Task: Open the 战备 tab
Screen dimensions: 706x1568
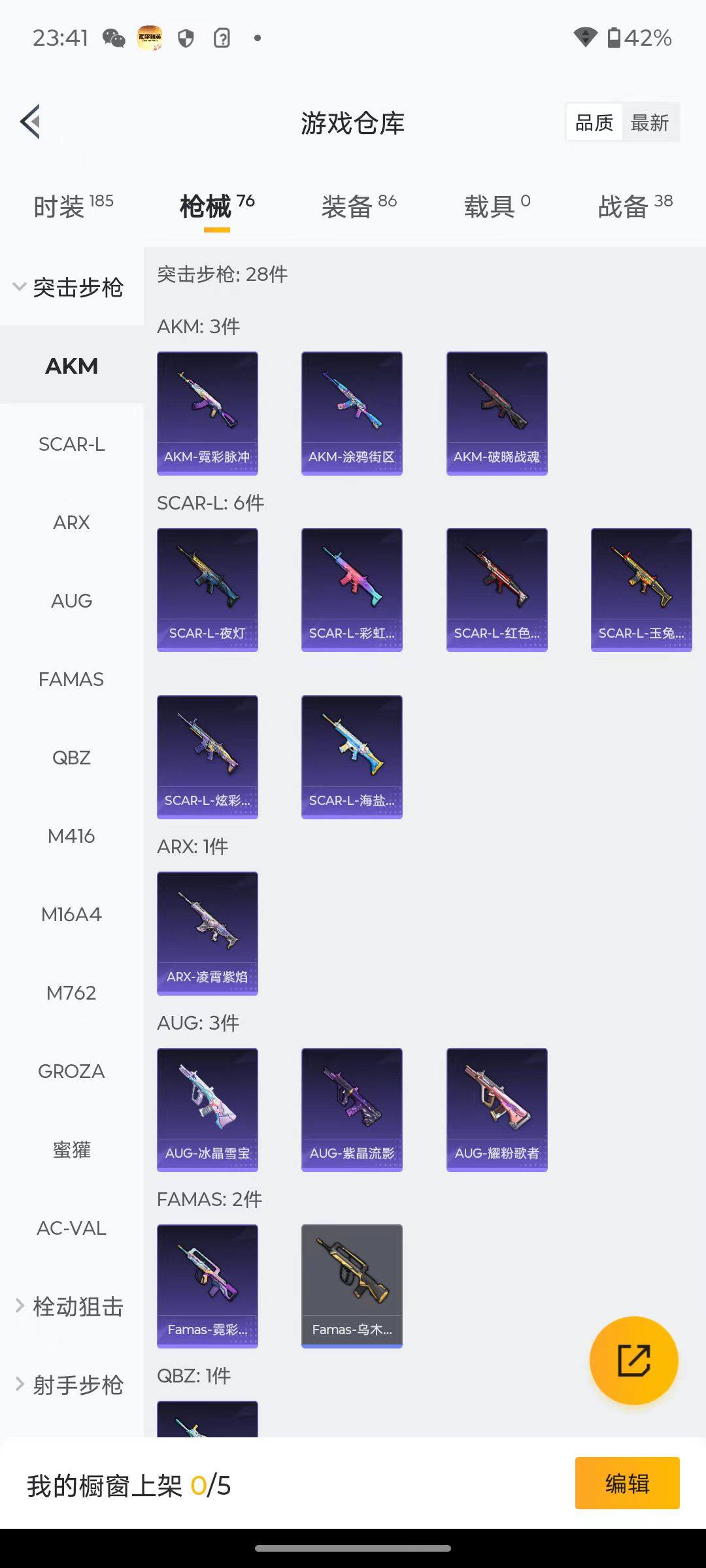Action: point(635,206)
